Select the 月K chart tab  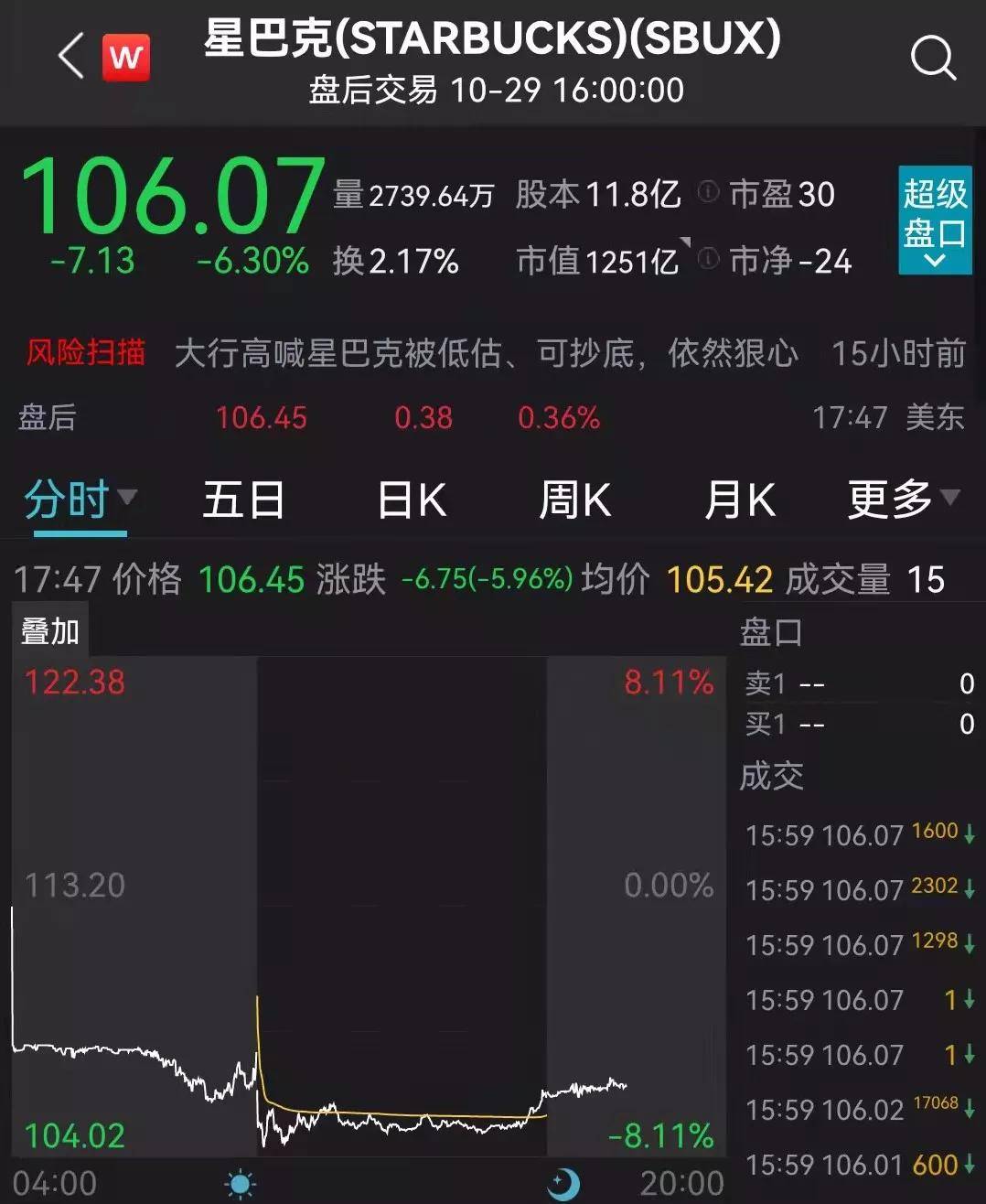point(739,500)
